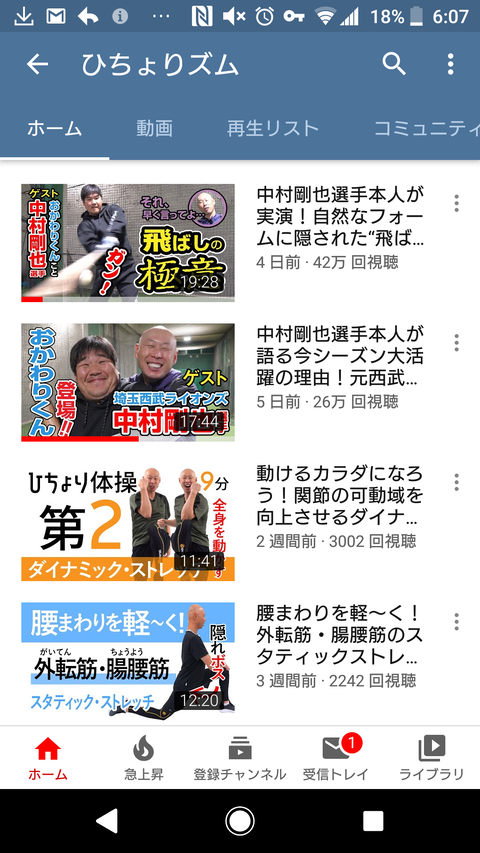Open options for the 5日前 video
Screen dimensions: 480x853
pyautogui.click(x=456, y=343)
